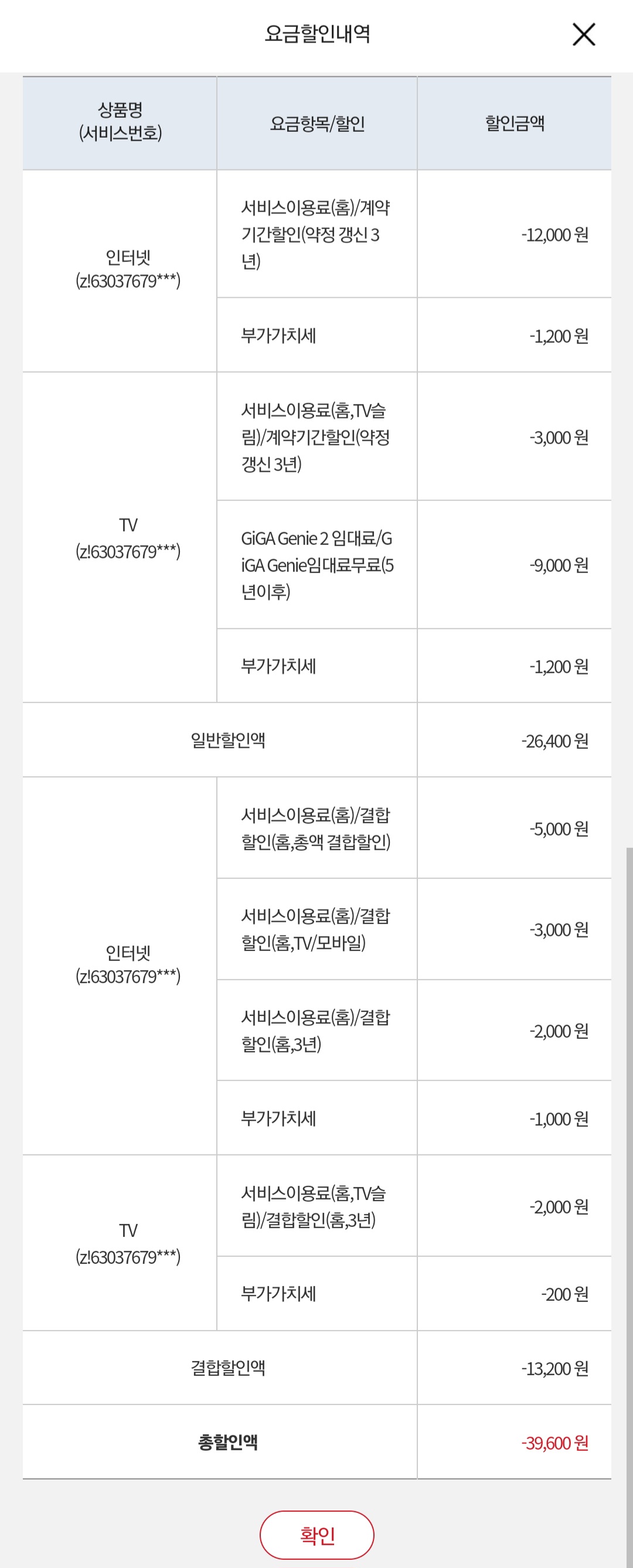Confirm with the 확인 button
The height and width of the screenshot is (1568, 633).
[316, 1535]
